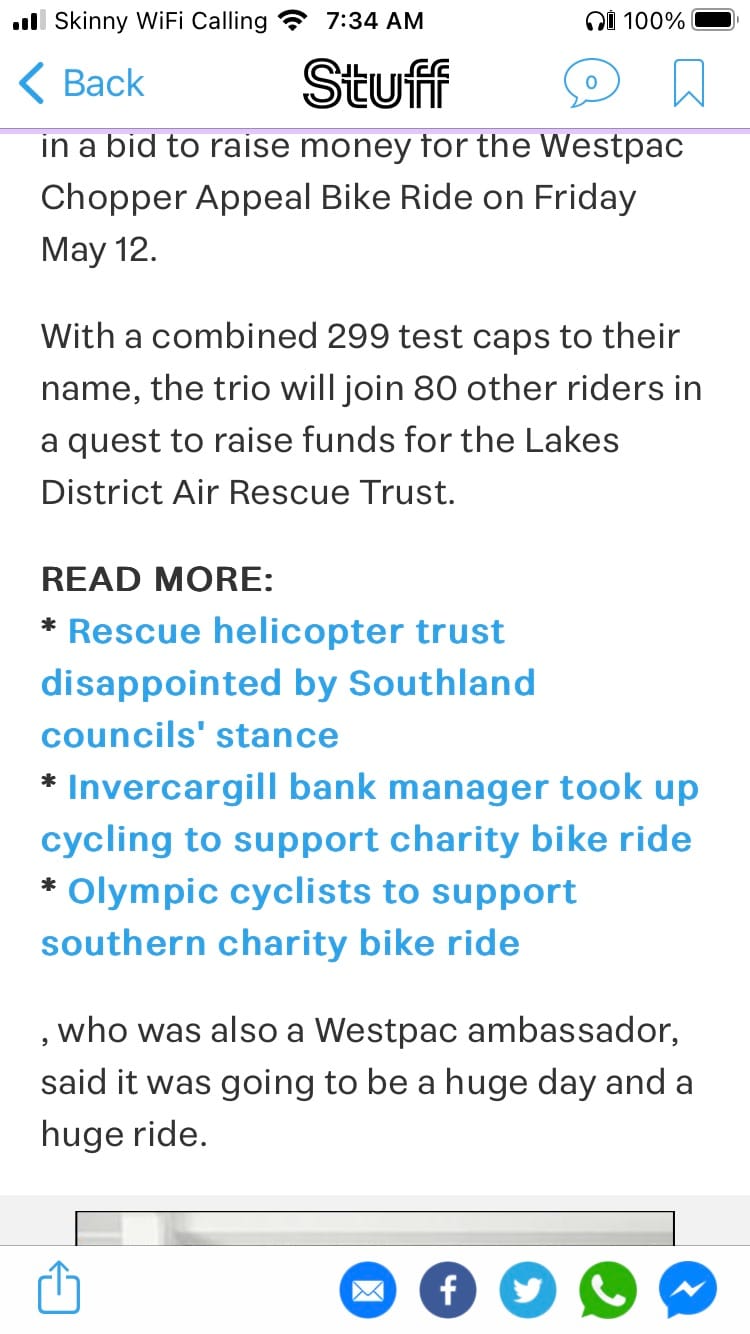
Task: Tweet this article via Twitter
Action: 527,1291
